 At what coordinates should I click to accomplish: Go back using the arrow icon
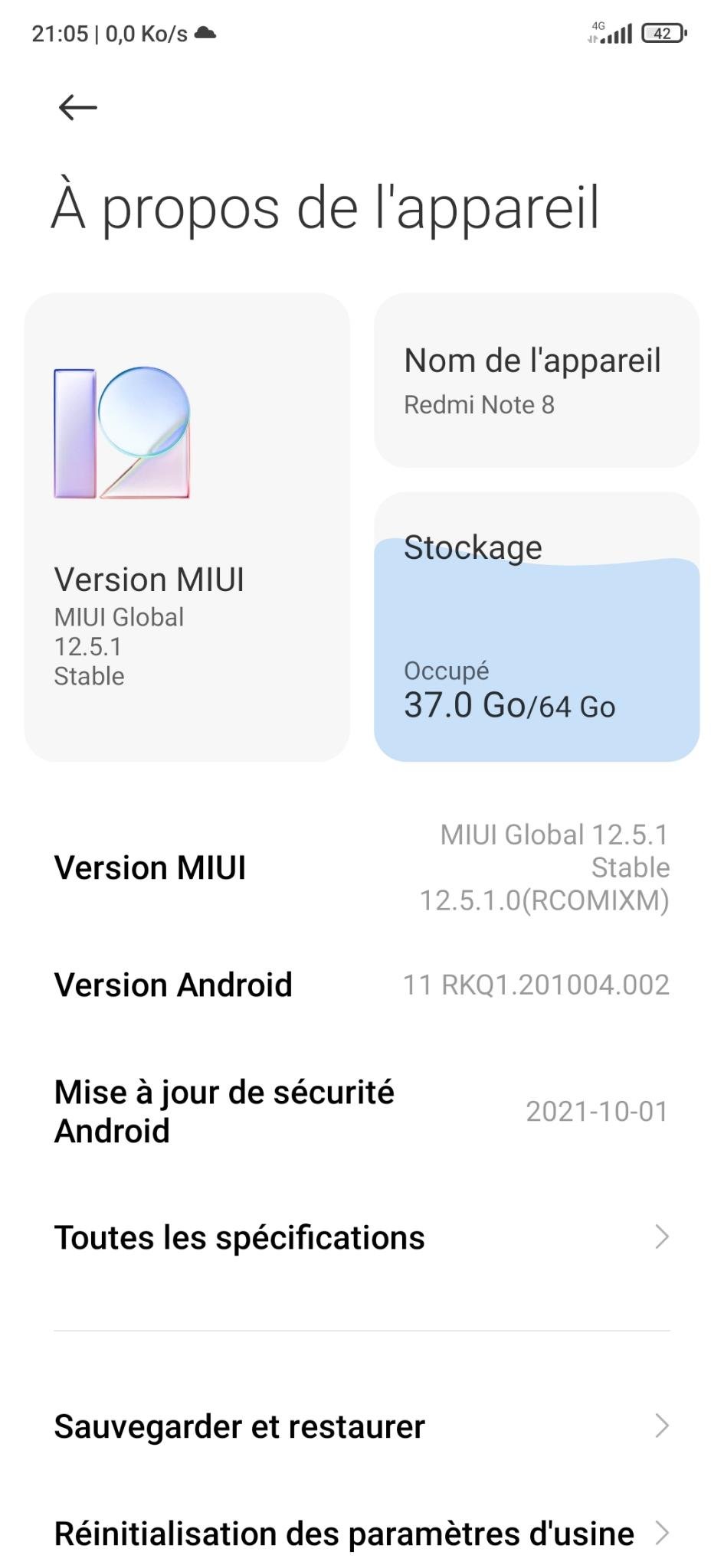pyautogui.click(x=77, y=108)
